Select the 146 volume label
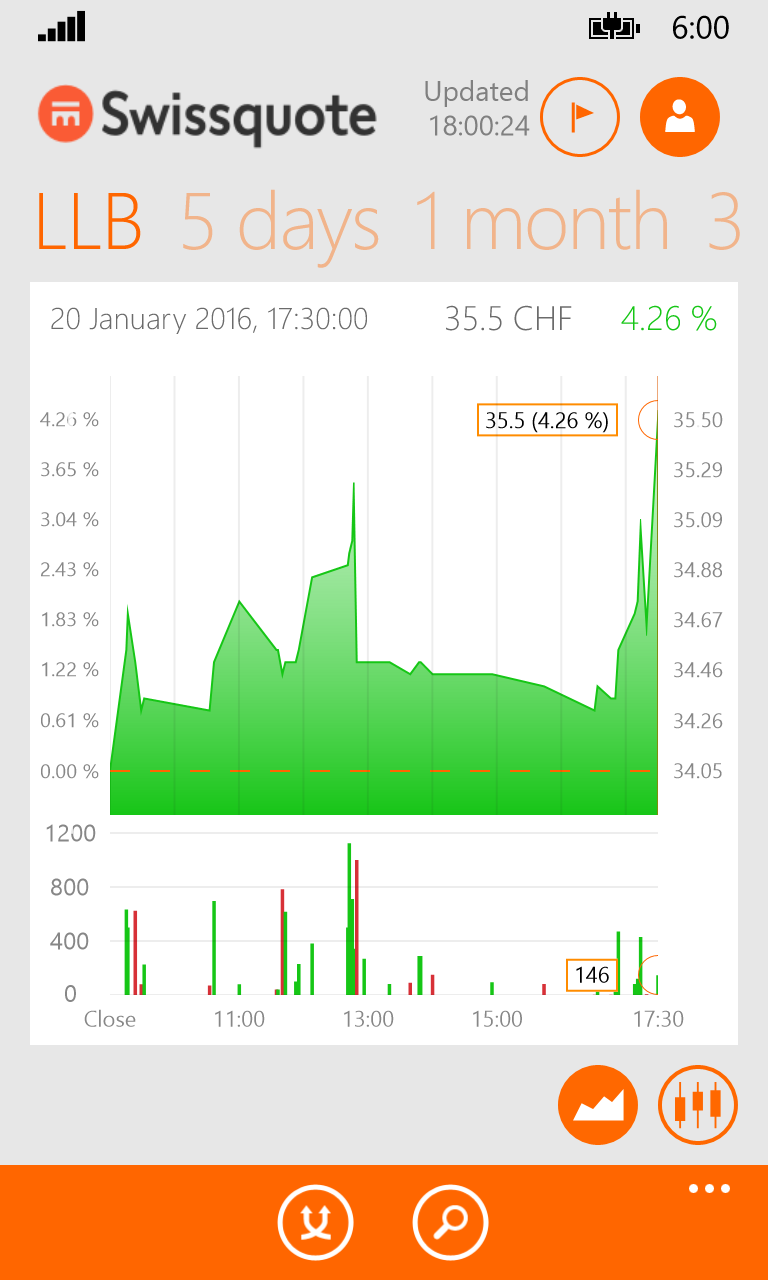The image size is (768, 1280). coord(593,974)
